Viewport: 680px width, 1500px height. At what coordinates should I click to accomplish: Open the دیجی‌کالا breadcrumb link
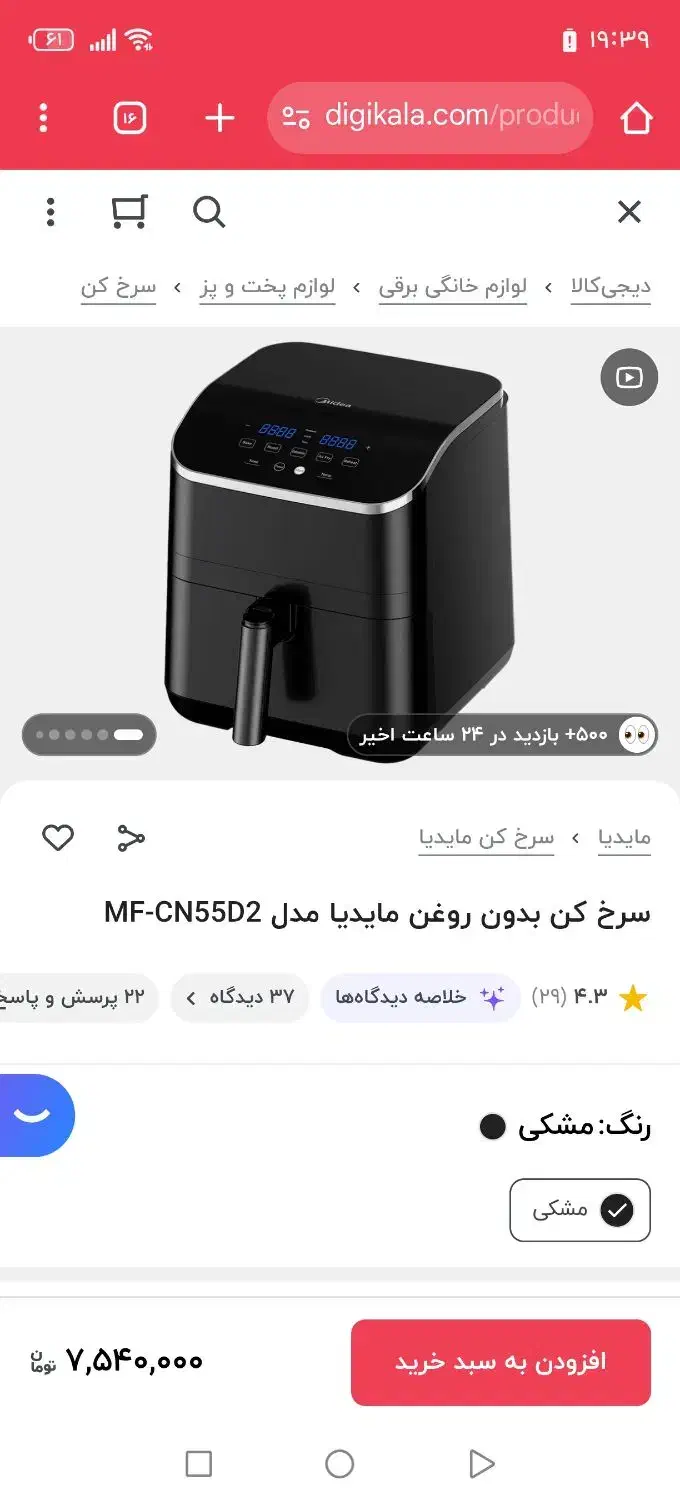[610, 287]
